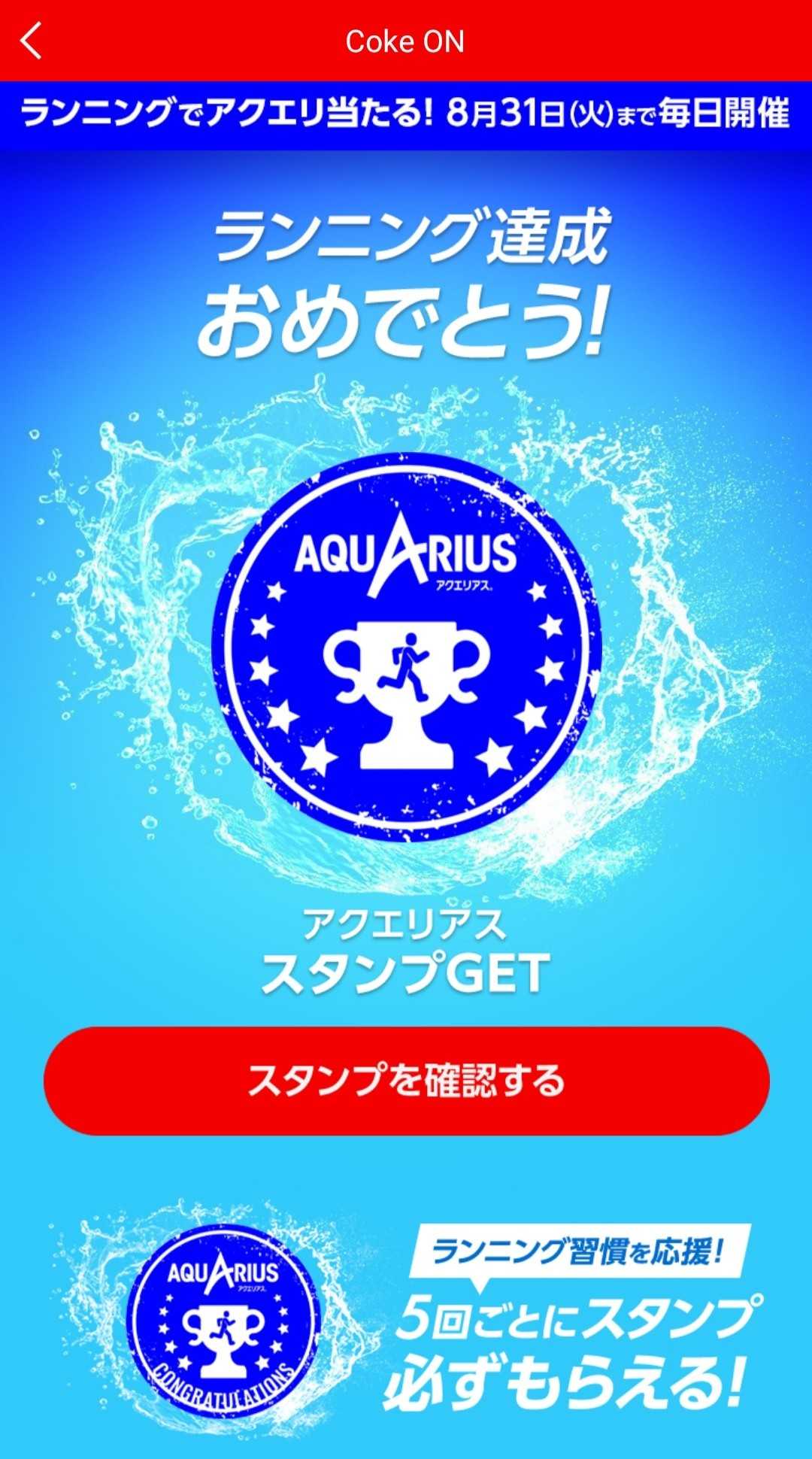Screen dimensions: 812x1459
Task: Go back using the top-left arrow
Action: coord(32,41)
